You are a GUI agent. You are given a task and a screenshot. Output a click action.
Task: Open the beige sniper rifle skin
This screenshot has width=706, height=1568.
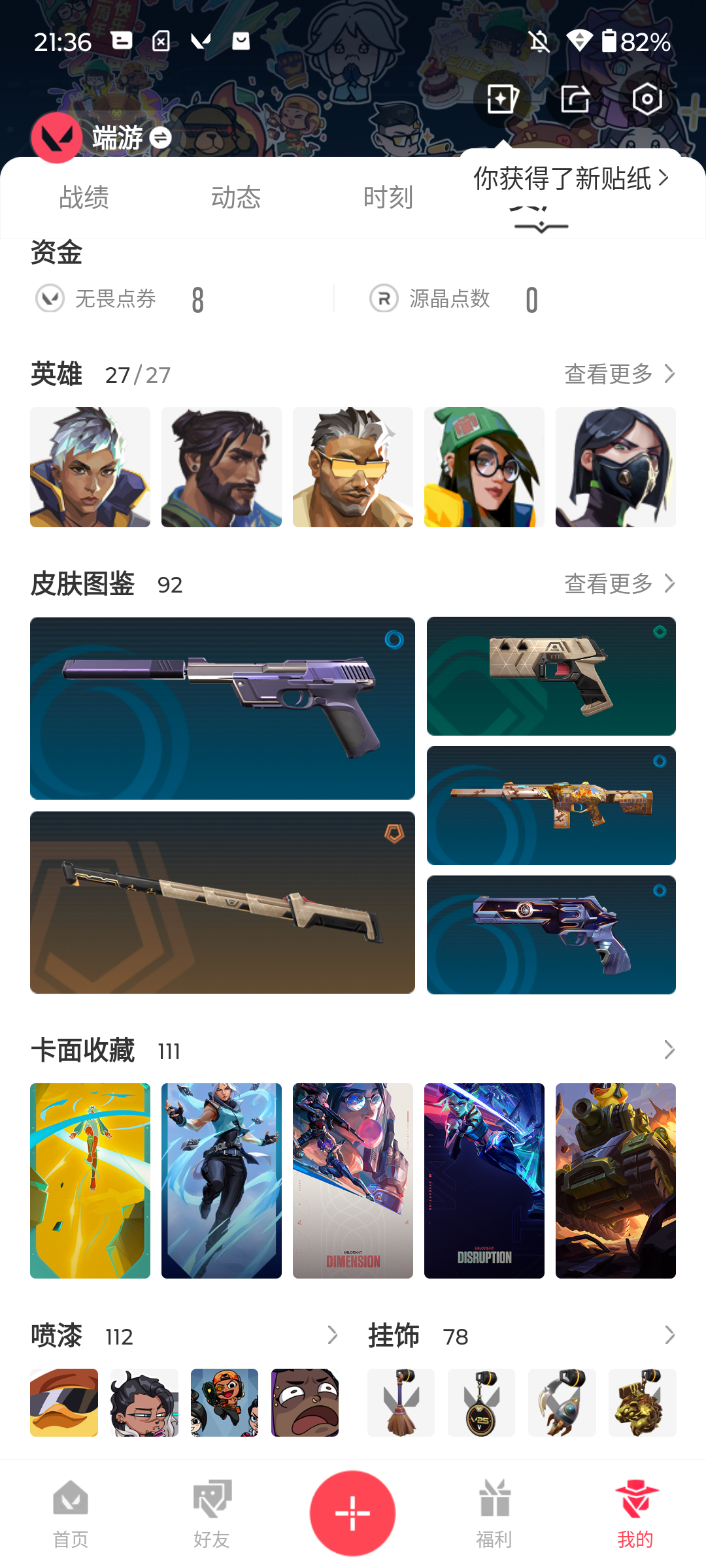(222, 902)
